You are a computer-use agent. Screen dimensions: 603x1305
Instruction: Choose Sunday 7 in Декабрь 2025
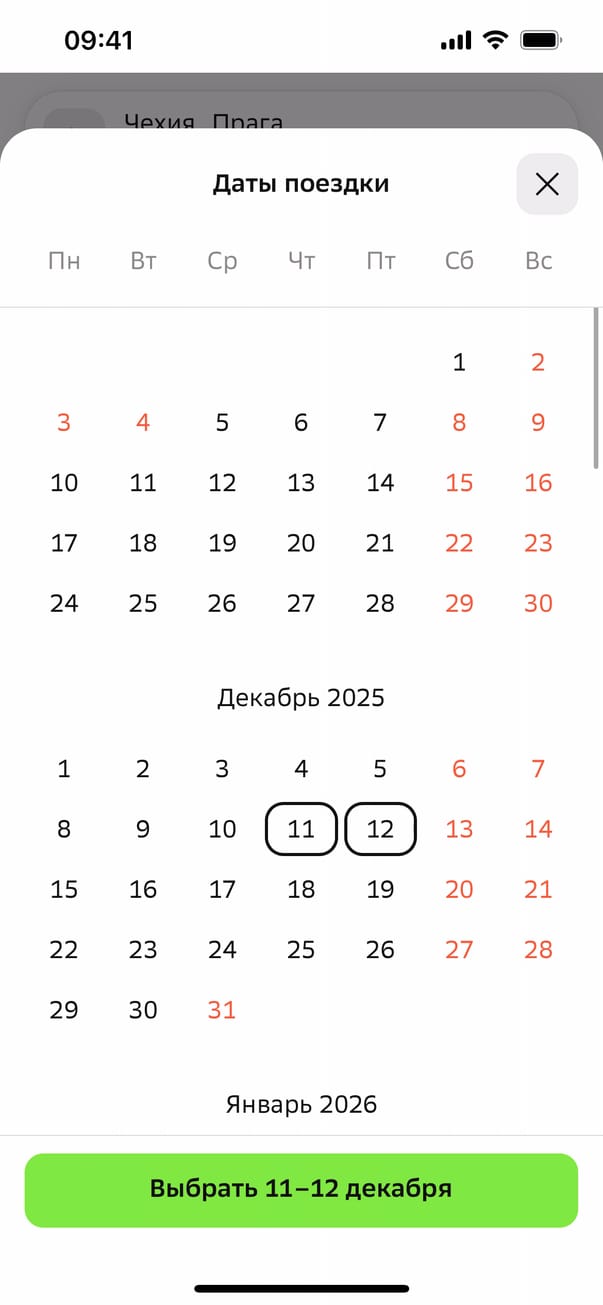click(x=538, y=769)
